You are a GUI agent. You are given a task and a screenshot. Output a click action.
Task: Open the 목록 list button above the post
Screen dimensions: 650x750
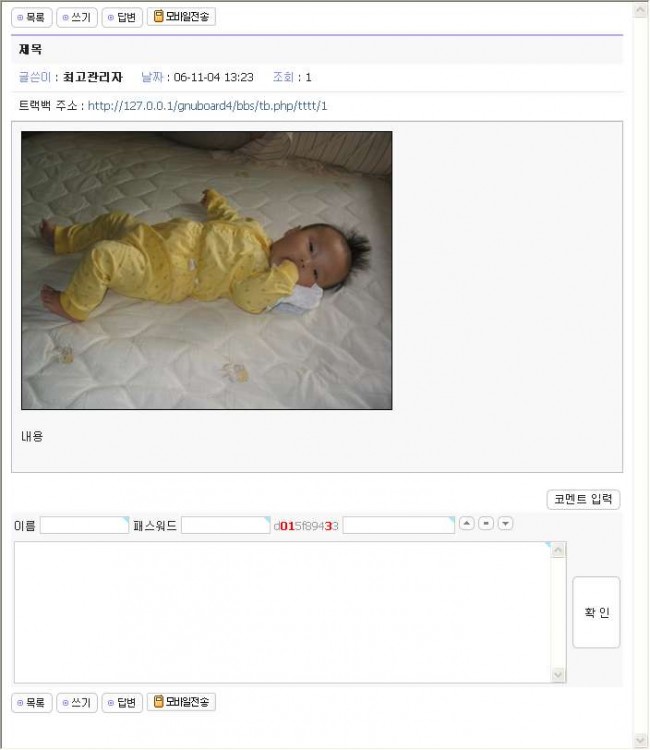[31, 17]
